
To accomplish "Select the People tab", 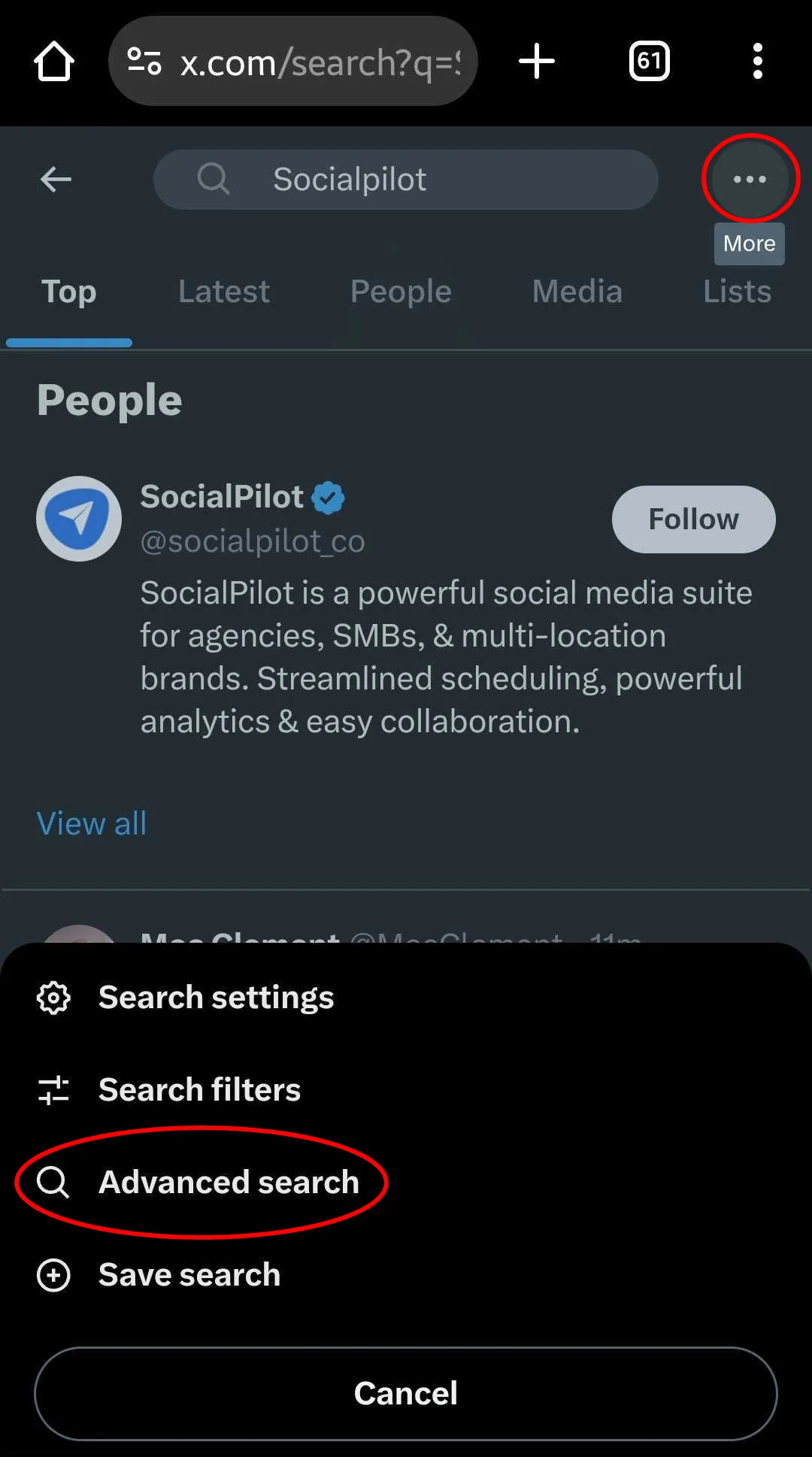I will (x=400, y=292).
